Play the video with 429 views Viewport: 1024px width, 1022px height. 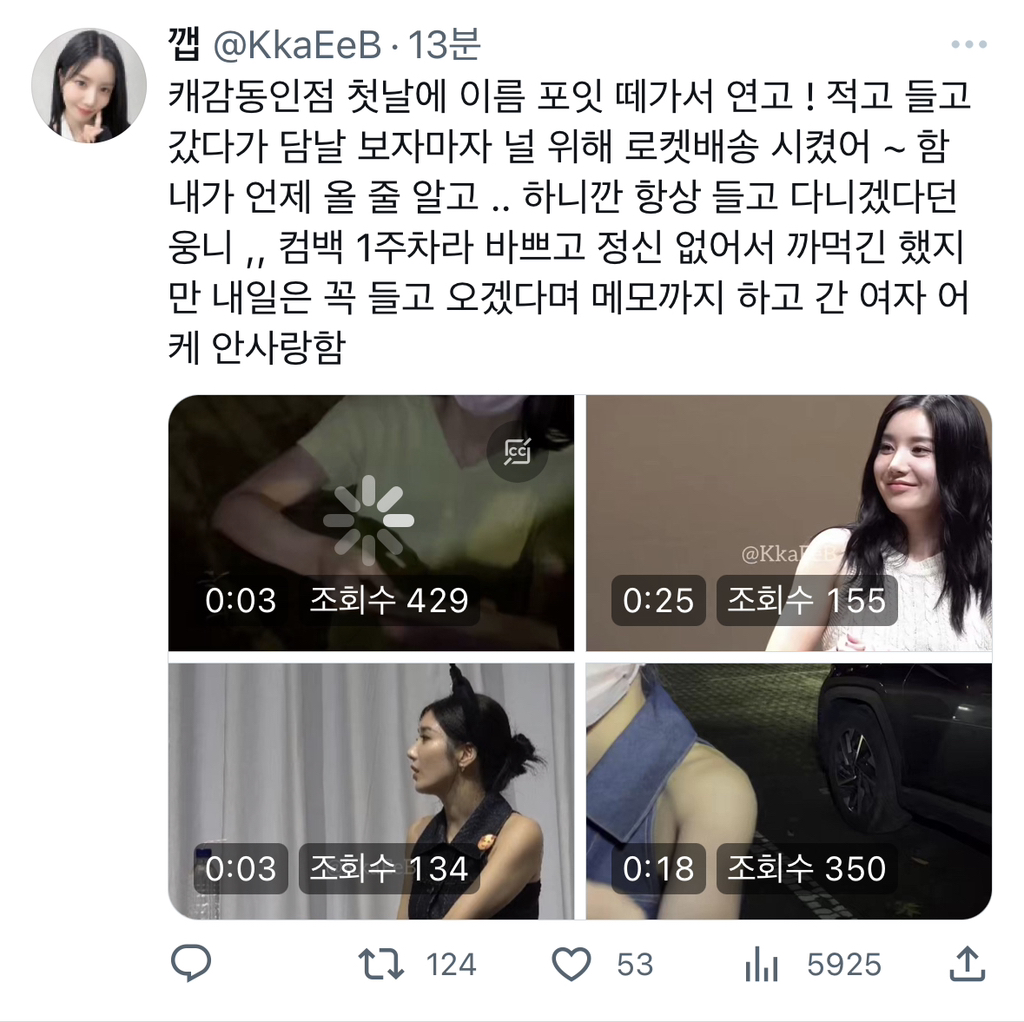tap(370, 521)
